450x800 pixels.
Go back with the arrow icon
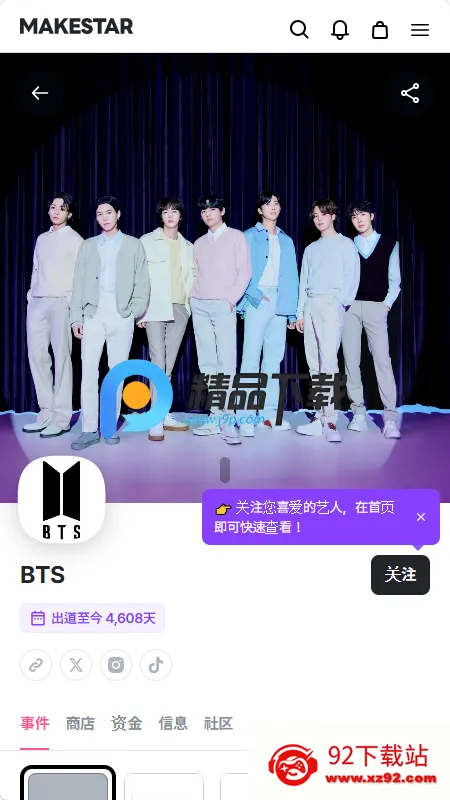pyautogui.click(x=40, y=93)
